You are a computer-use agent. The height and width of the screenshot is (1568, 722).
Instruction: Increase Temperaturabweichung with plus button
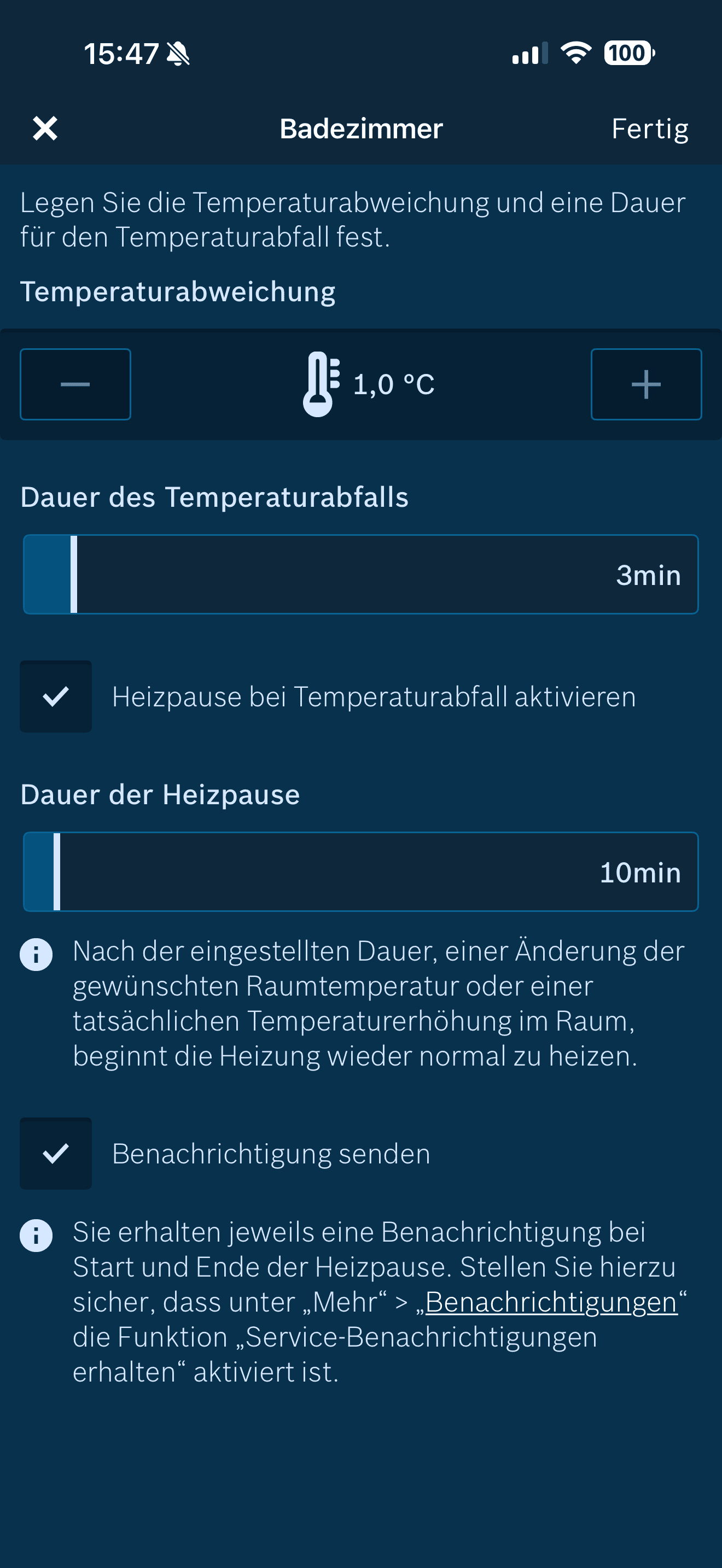pos(646,384)
